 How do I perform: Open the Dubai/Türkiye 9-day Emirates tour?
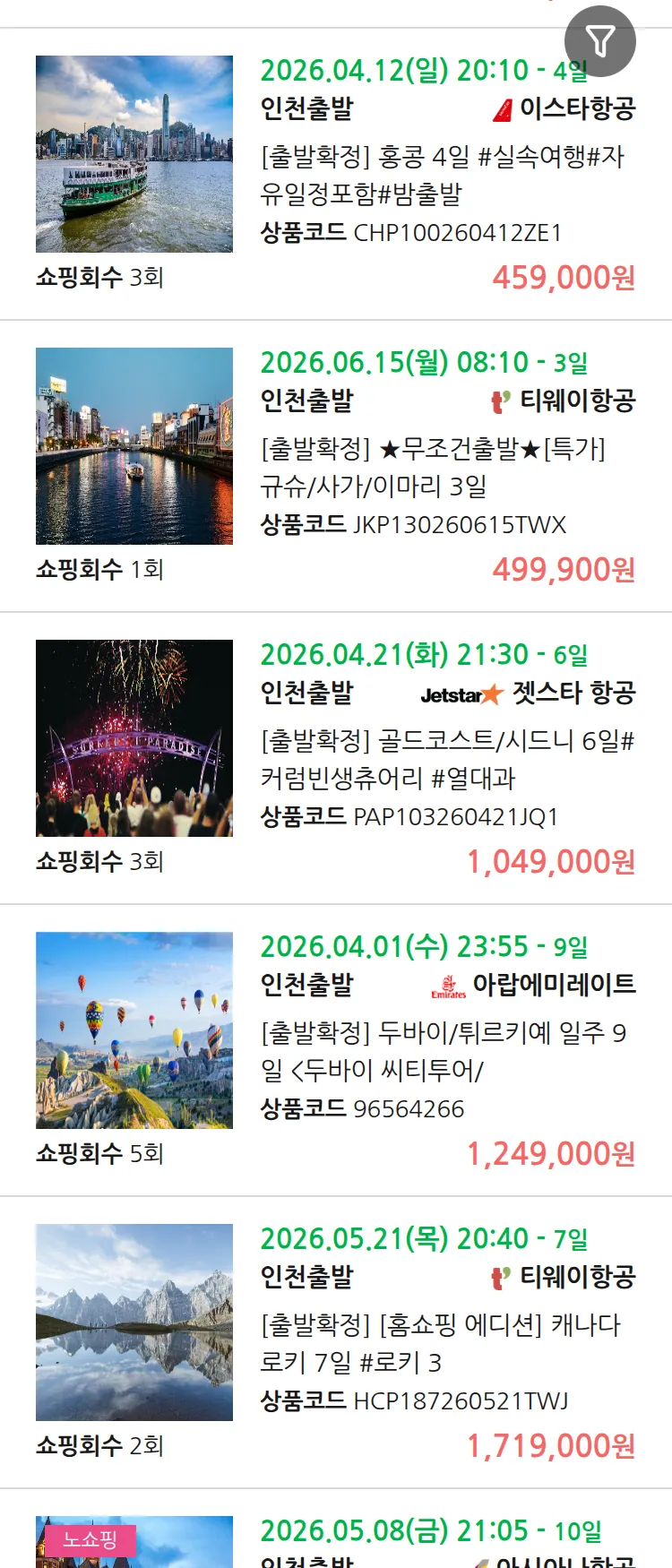(x=443, y=1051)
